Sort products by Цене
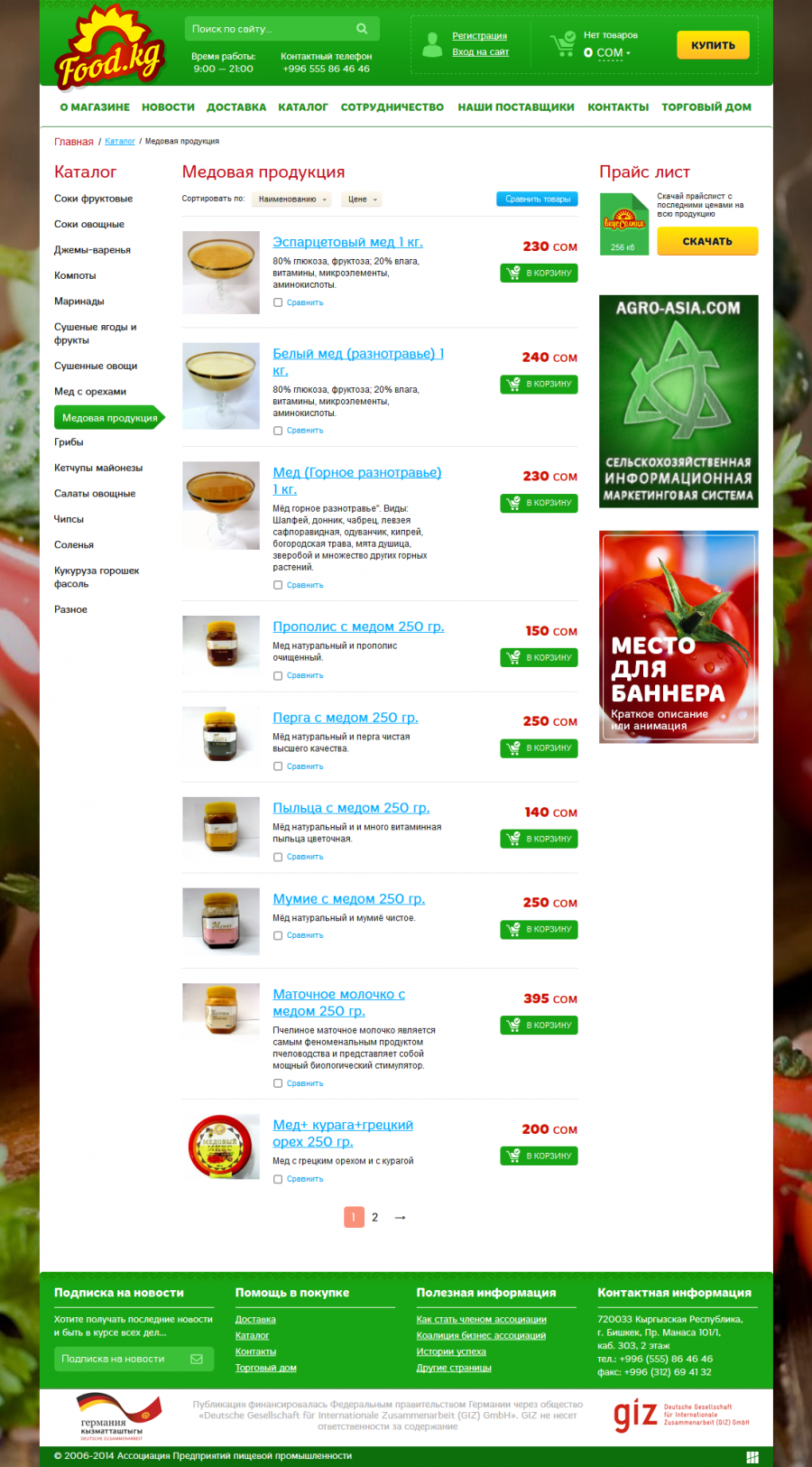This screenshot has height=1467, width=812. (362, 200)
